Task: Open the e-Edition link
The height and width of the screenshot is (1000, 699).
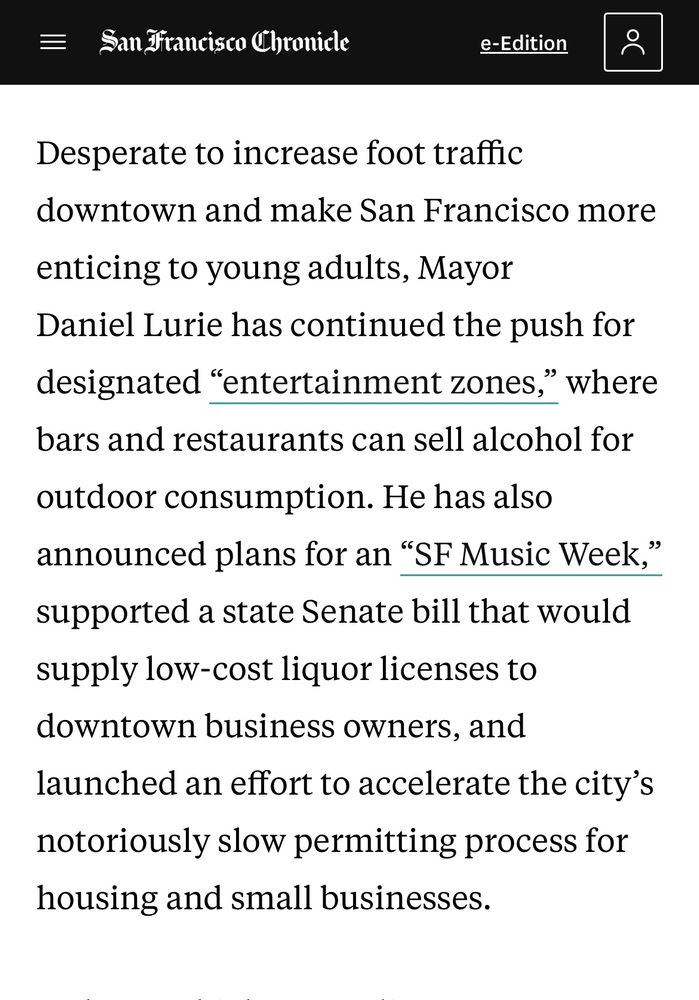Action: coord(523,43)
